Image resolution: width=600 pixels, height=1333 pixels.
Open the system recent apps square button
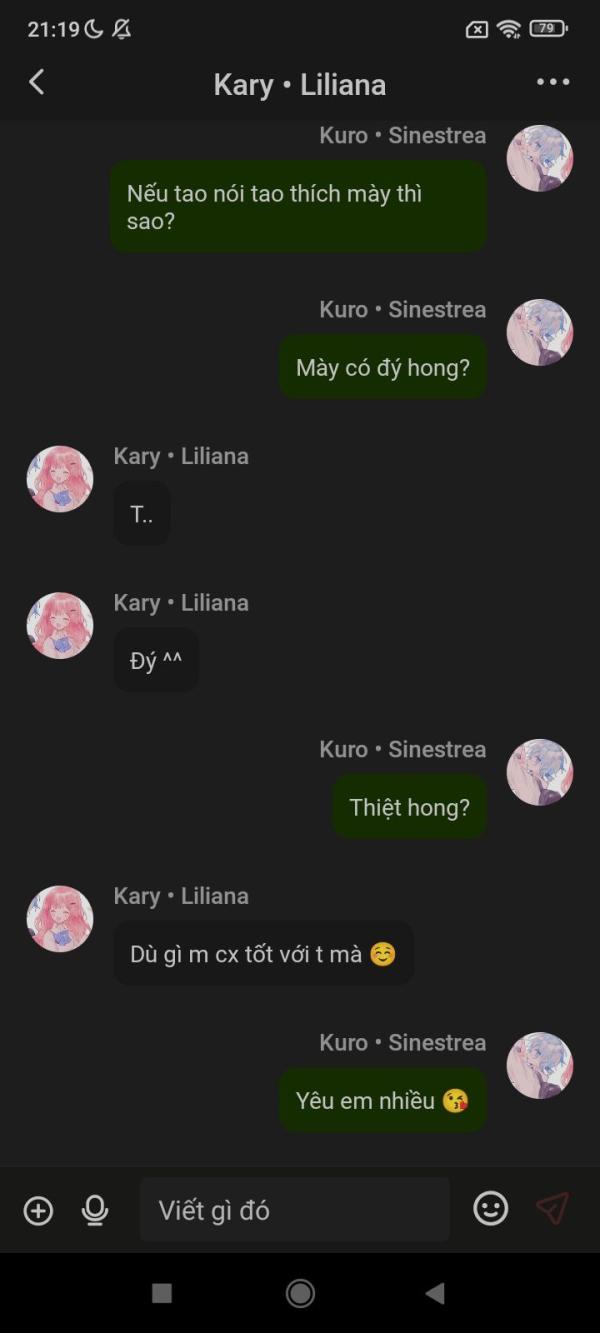click(x=162, y=1293)
